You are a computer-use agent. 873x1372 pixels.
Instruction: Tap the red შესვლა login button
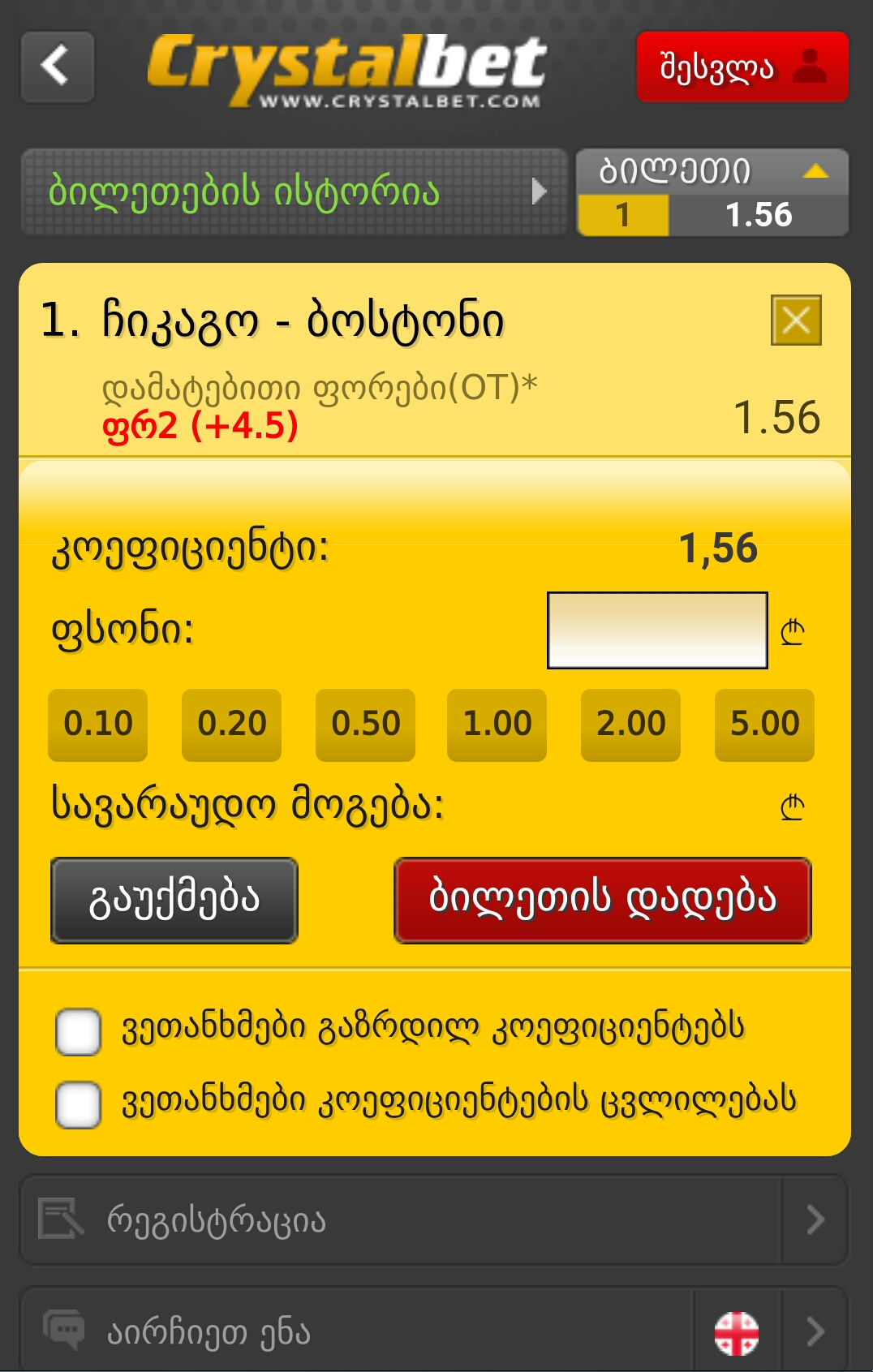pos(742,67)
